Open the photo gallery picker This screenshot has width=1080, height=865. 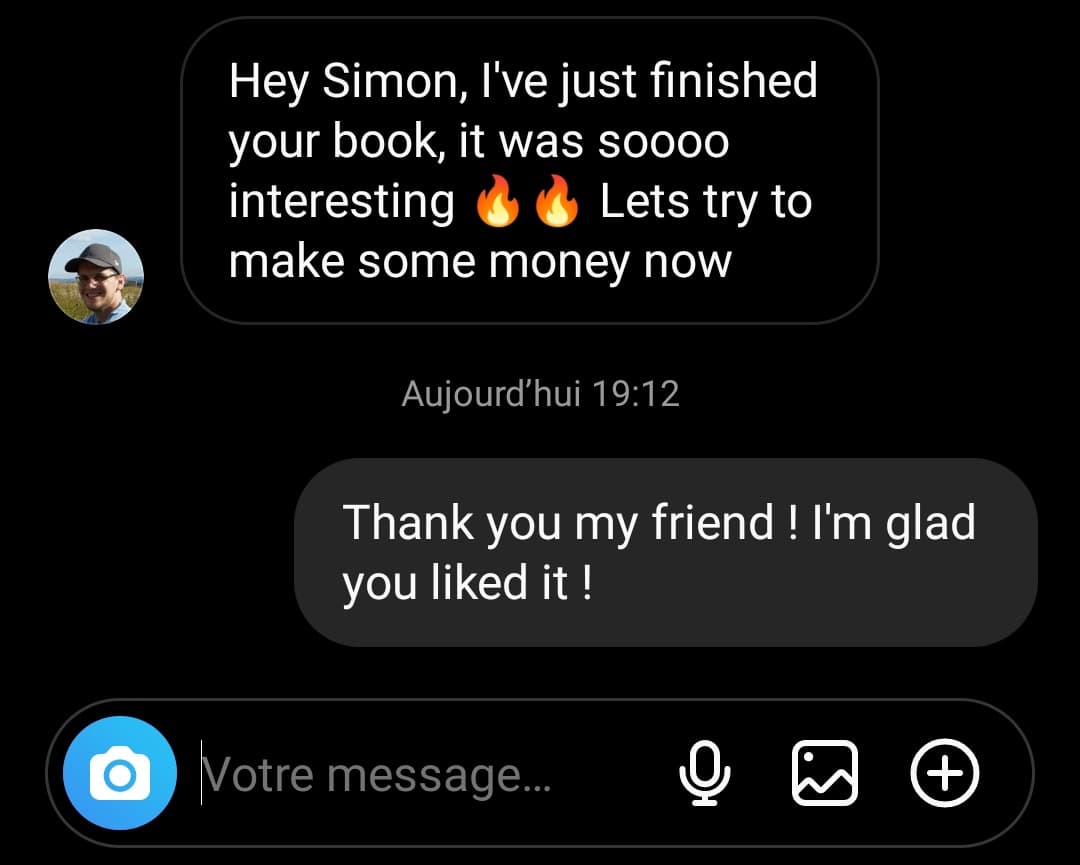point(825,774)
